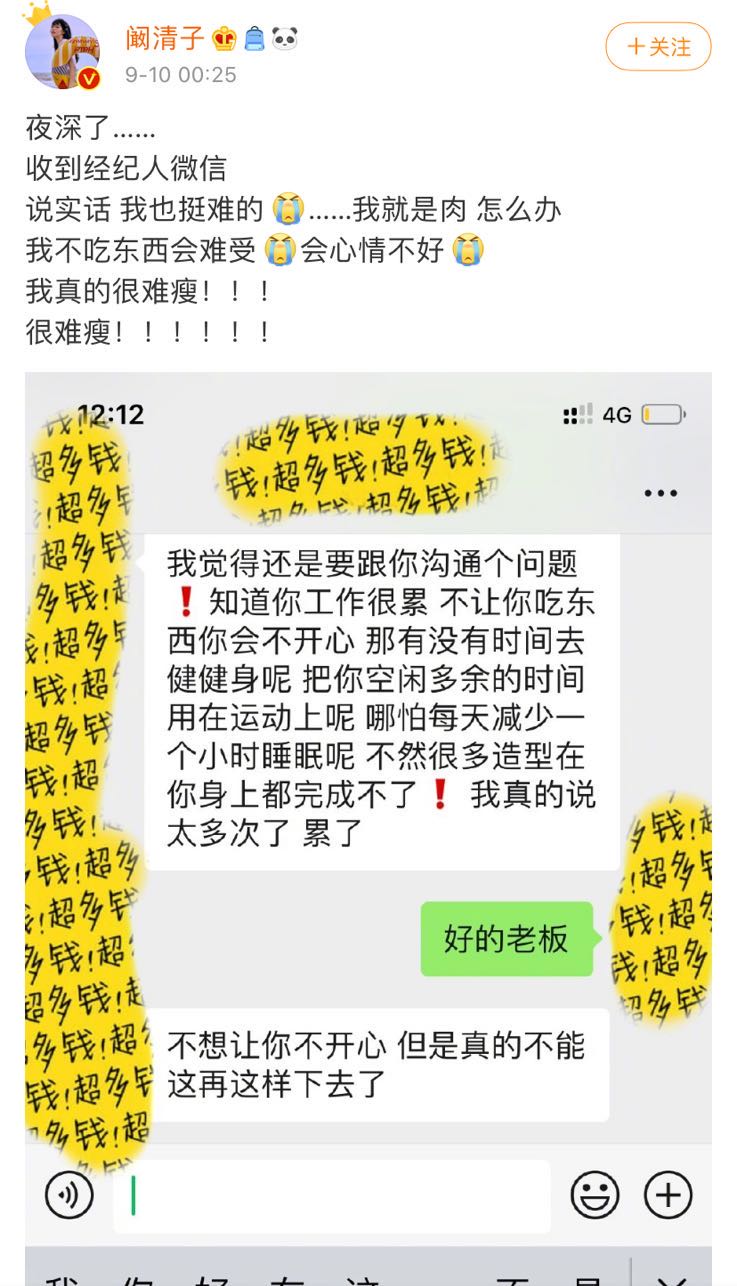Open 阚清子's profile picture

[62, 50]
